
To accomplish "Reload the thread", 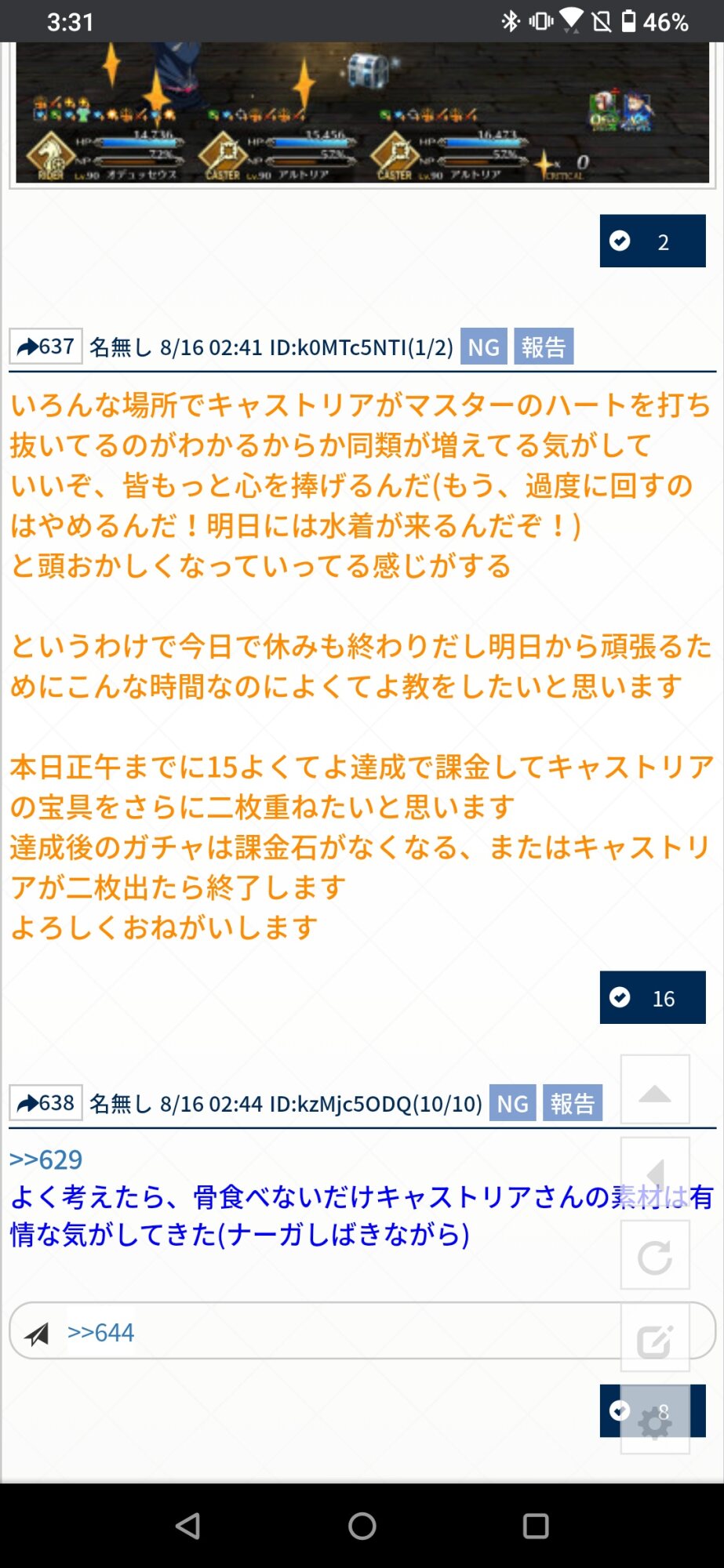I will pos(655,1257).
